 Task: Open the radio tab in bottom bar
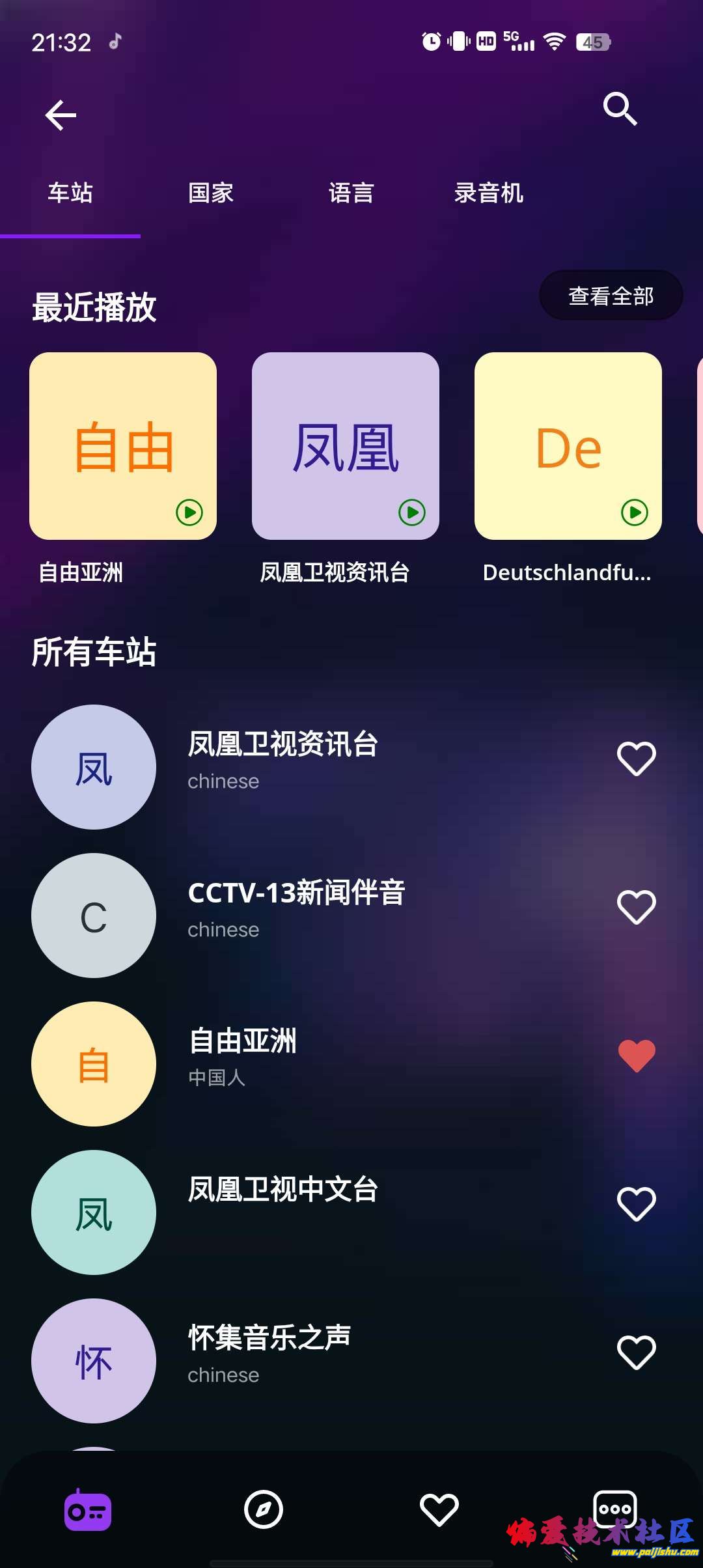[88, 1509]
